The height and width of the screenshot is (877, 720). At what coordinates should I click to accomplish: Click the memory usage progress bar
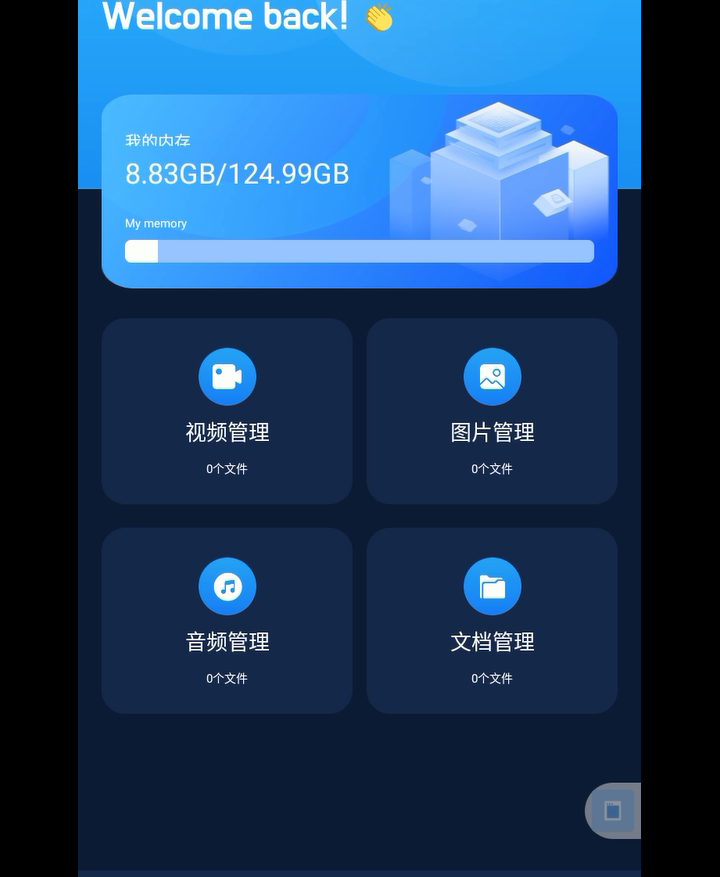pos(358,251)
